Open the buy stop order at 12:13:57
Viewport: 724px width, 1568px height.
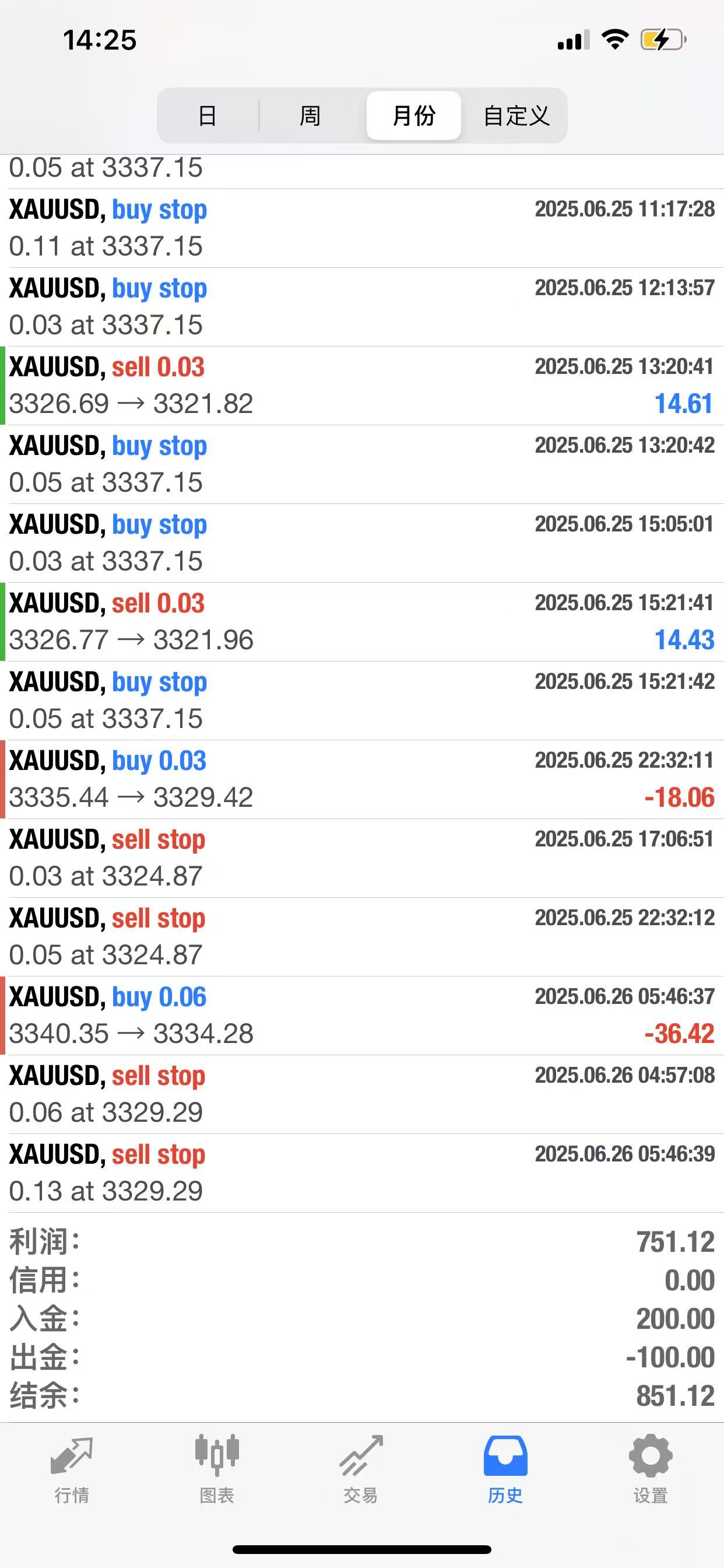coord(362,306)
